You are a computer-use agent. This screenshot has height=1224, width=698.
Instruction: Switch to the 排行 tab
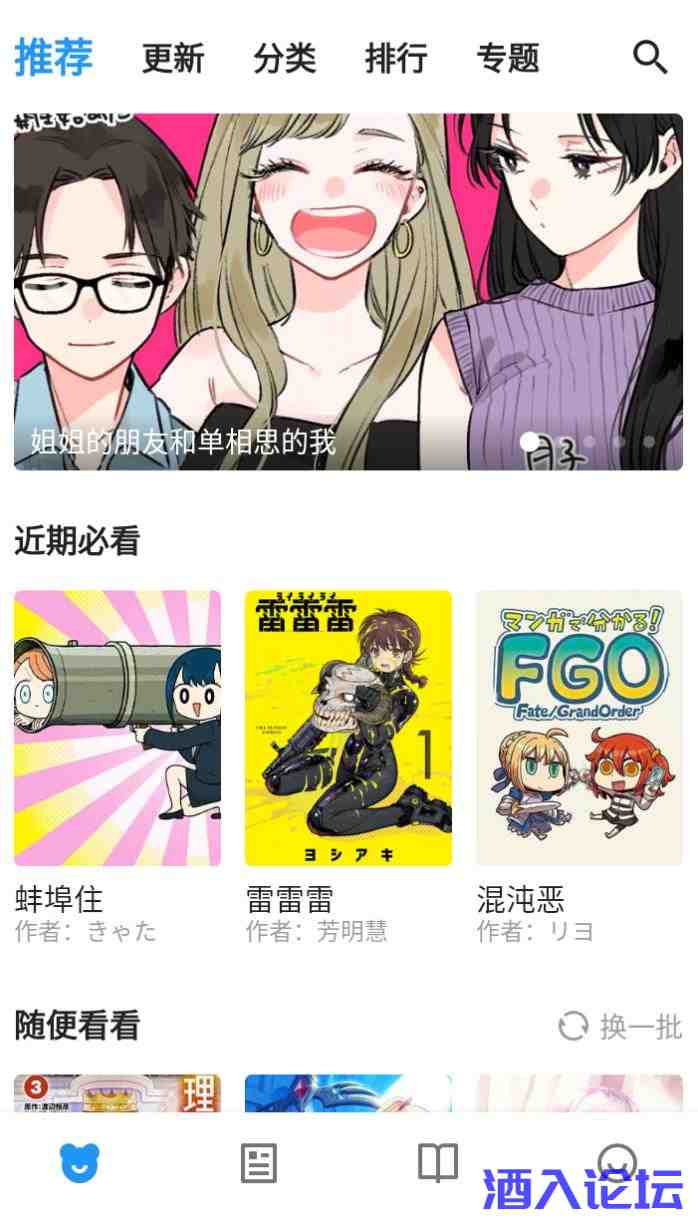click(x=396, y=58)
